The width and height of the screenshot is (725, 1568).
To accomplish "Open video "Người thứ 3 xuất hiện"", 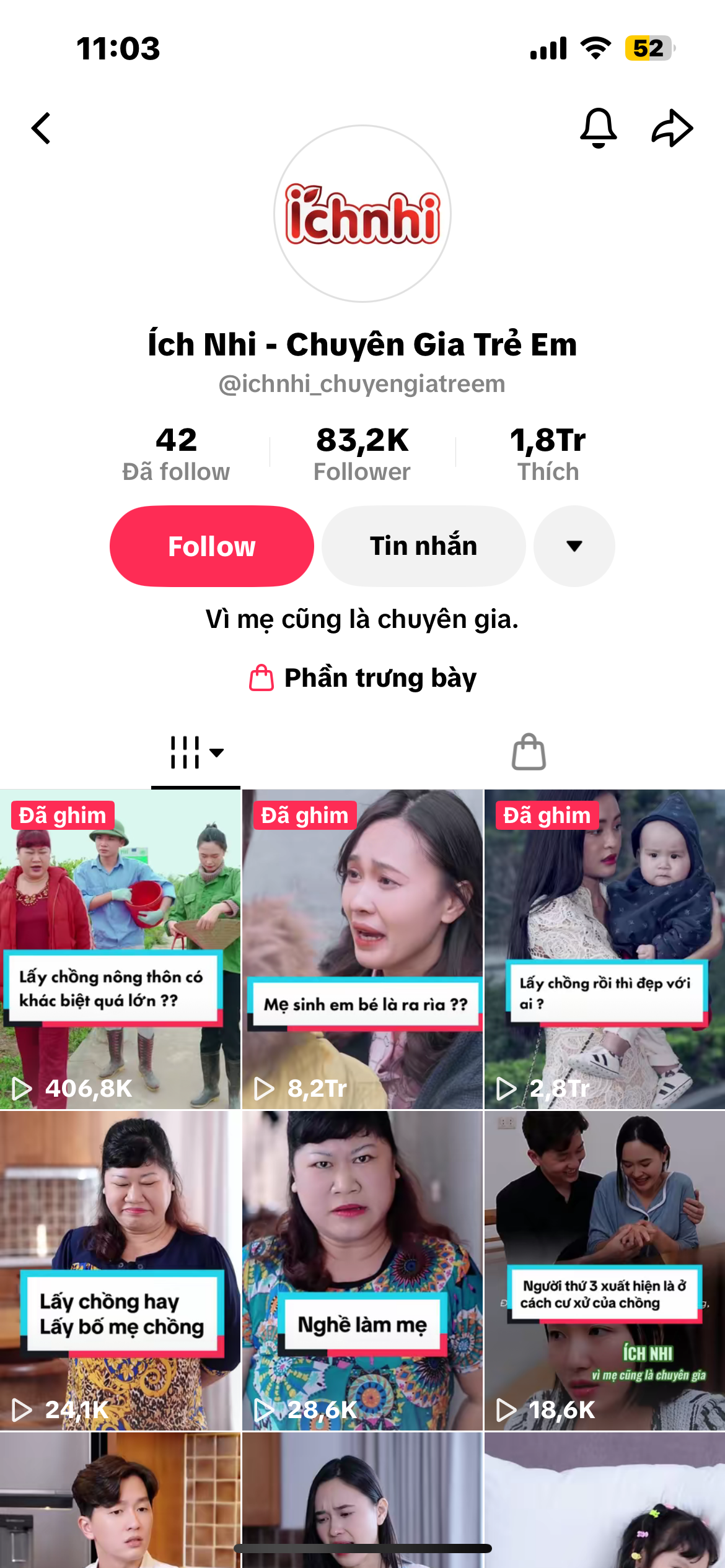I will point(605,1271).
